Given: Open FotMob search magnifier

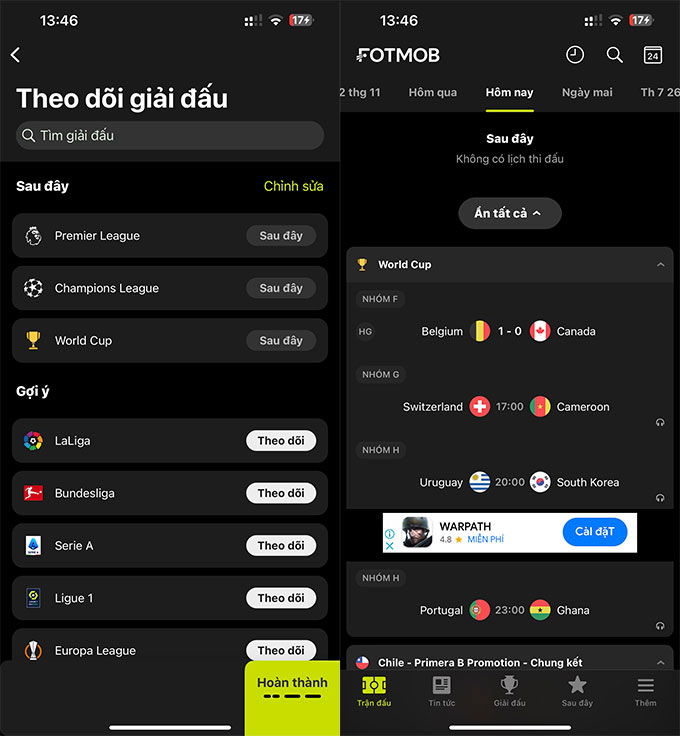Looking at the screenshot, I should point(614,55).
